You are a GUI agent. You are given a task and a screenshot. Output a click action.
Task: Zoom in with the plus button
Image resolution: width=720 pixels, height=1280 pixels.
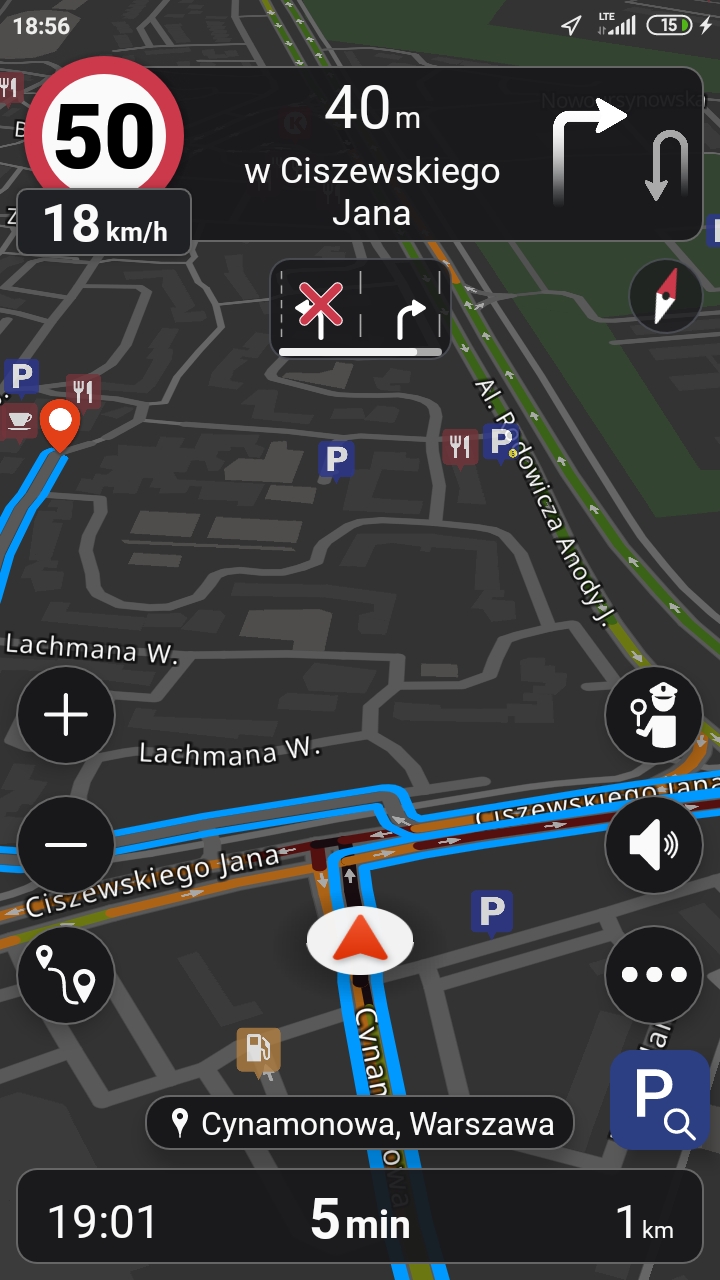tap(66, 715)
